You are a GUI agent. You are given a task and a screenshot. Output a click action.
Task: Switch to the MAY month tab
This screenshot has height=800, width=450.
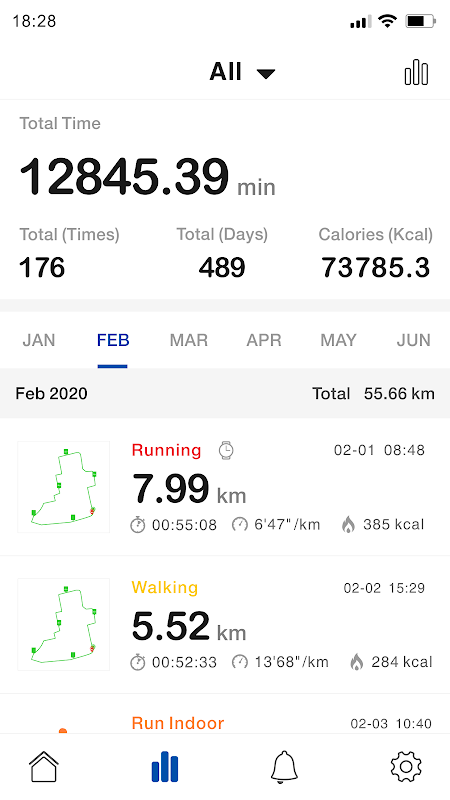coord(338,340)
